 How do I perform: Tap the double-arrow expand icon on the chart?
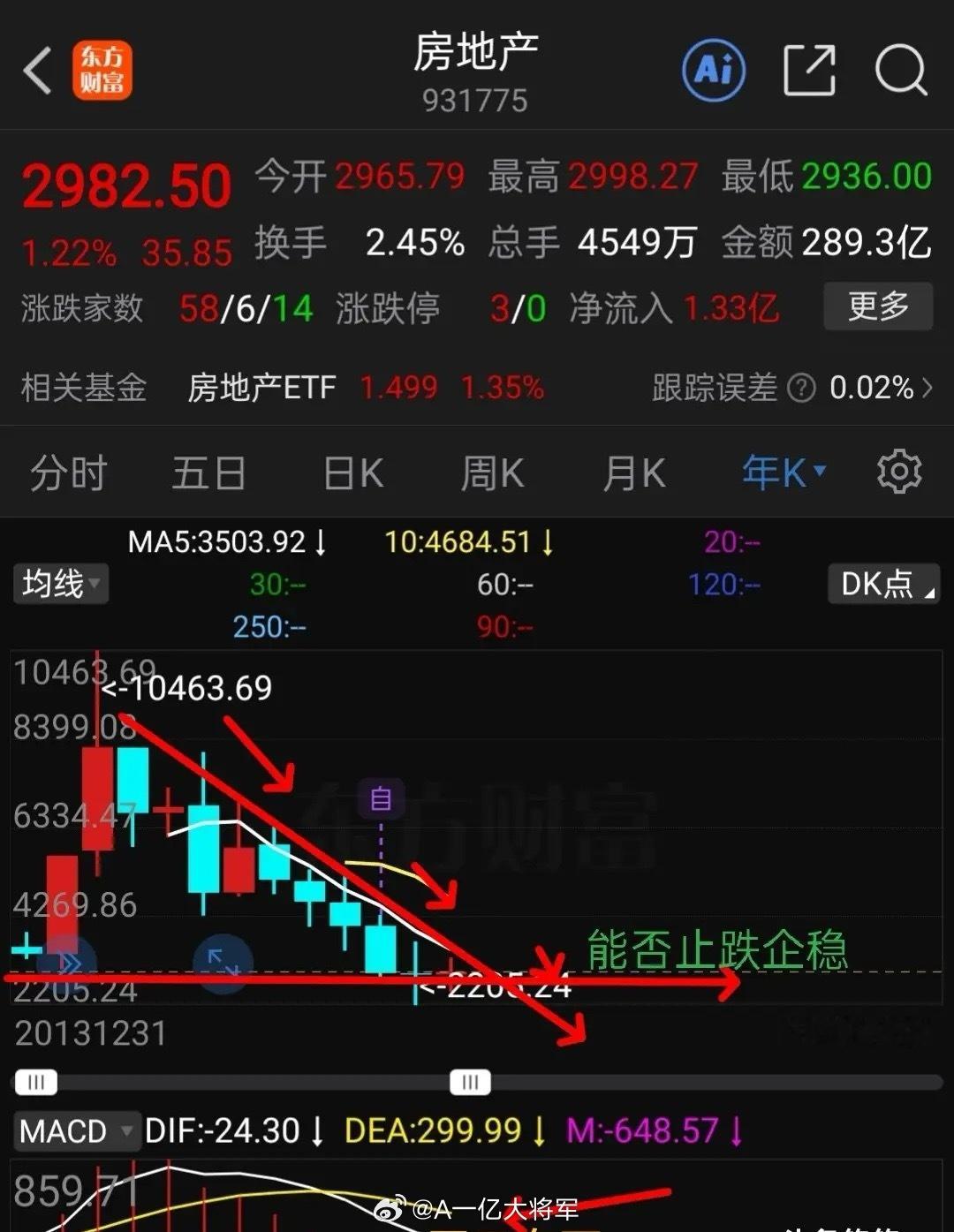coord(71,963)
